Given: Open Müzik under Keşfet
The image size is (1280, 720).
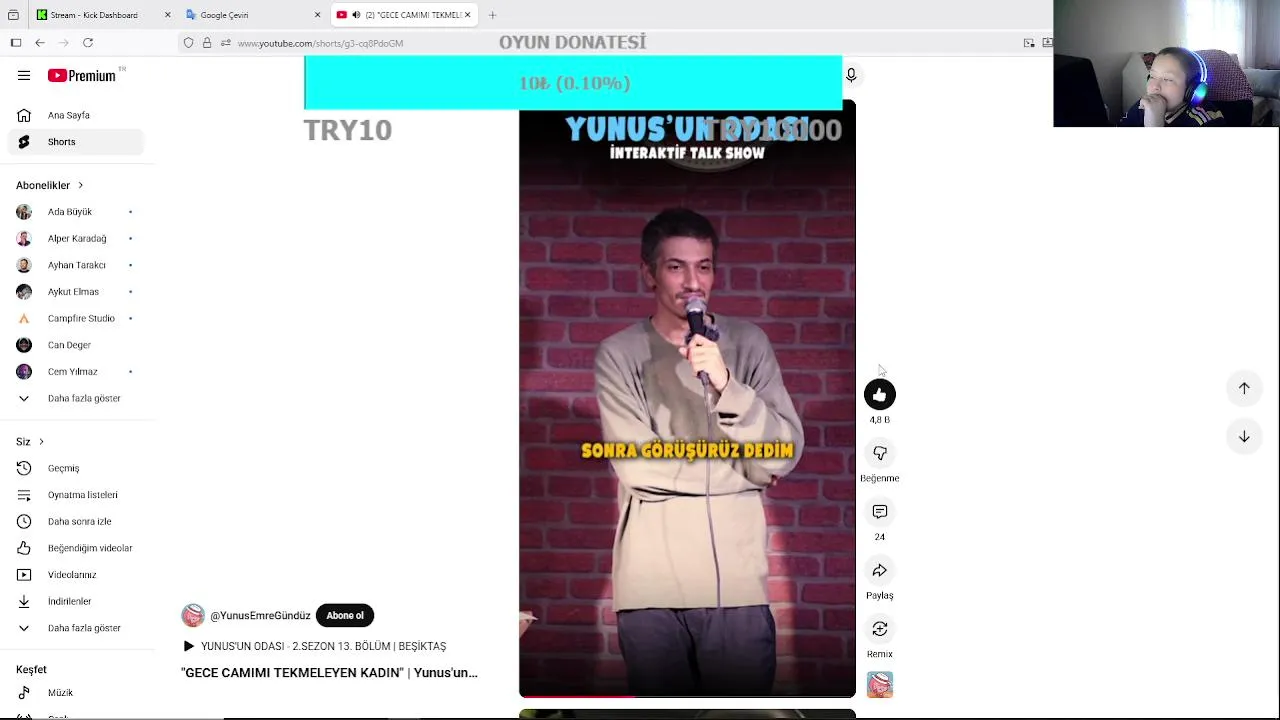Looking at the screenshot, I should pos(60,693).
